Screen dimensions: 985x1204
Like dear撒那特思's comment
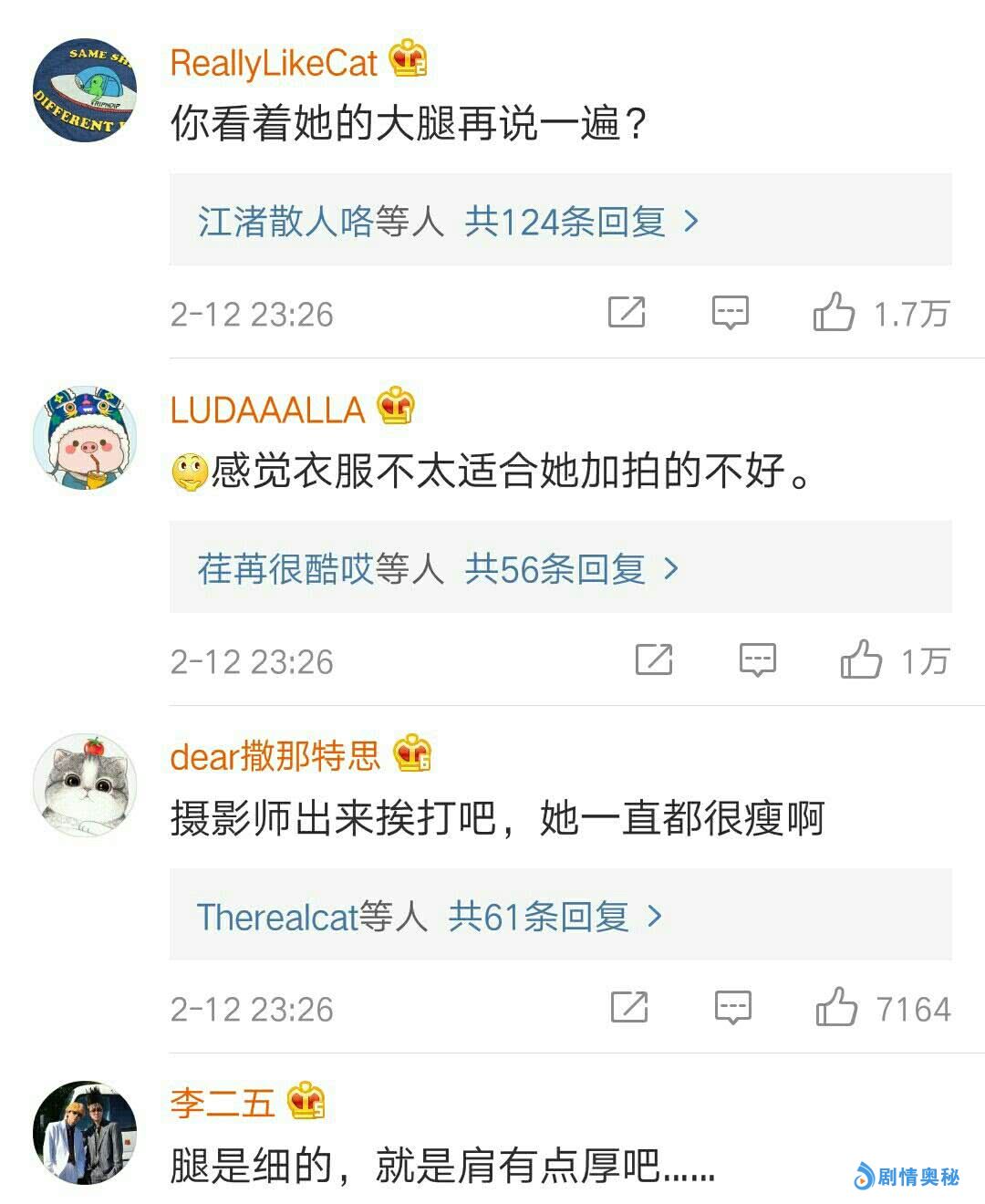click(836, 1007)
